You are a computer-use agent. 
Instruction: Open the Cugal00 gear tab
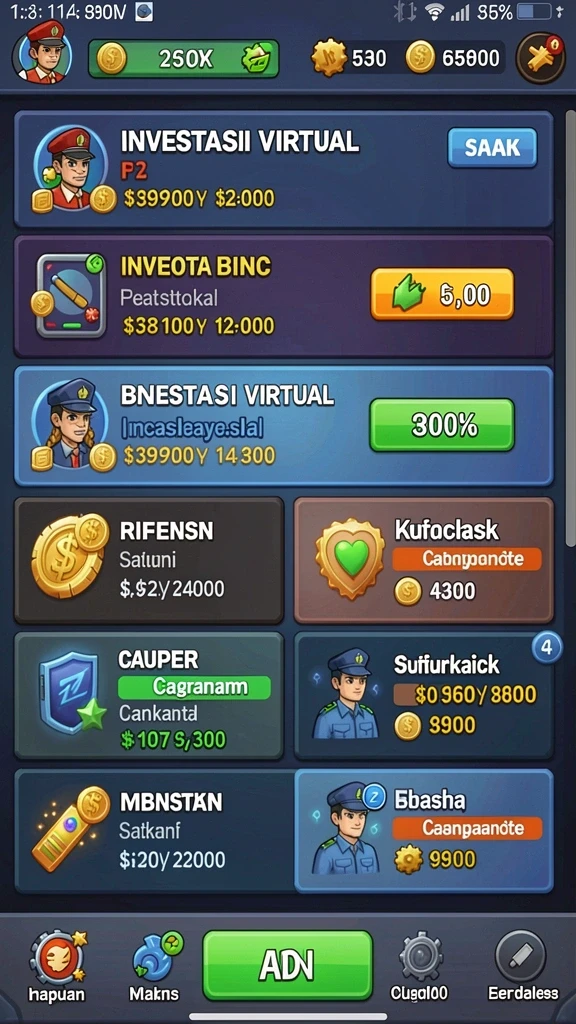point(419,967)
